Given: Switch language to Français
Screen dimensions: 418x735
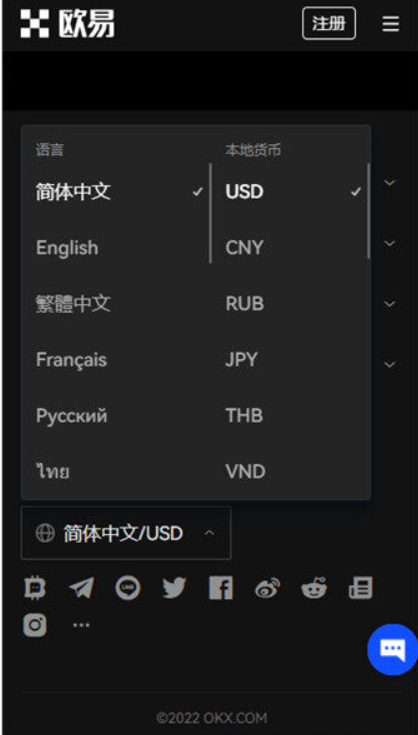Looking at the screenshot, I should (71, 360).
